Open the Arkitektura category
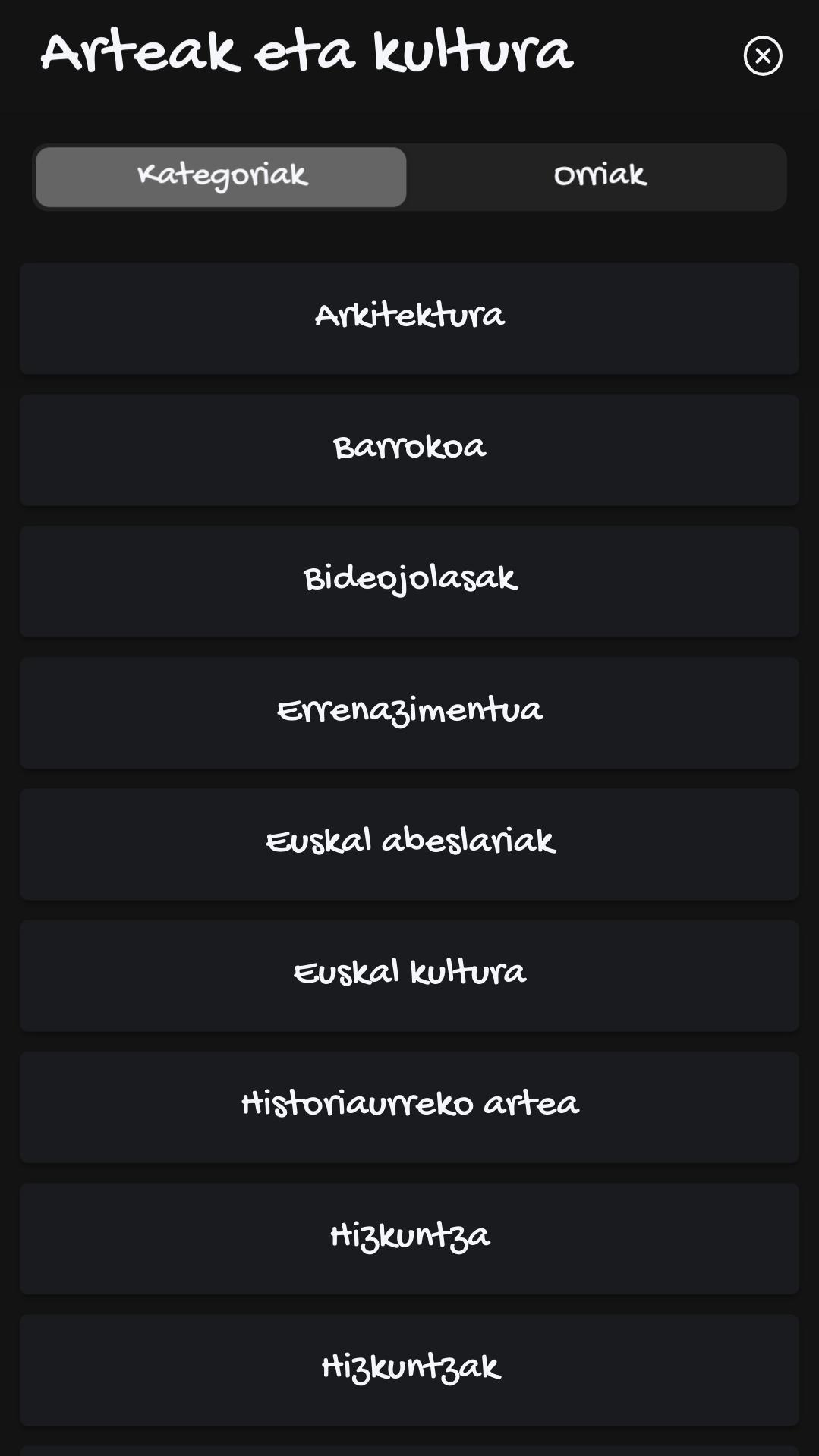The width and height of the screenshot is (819, 1456). pos(409,319)
